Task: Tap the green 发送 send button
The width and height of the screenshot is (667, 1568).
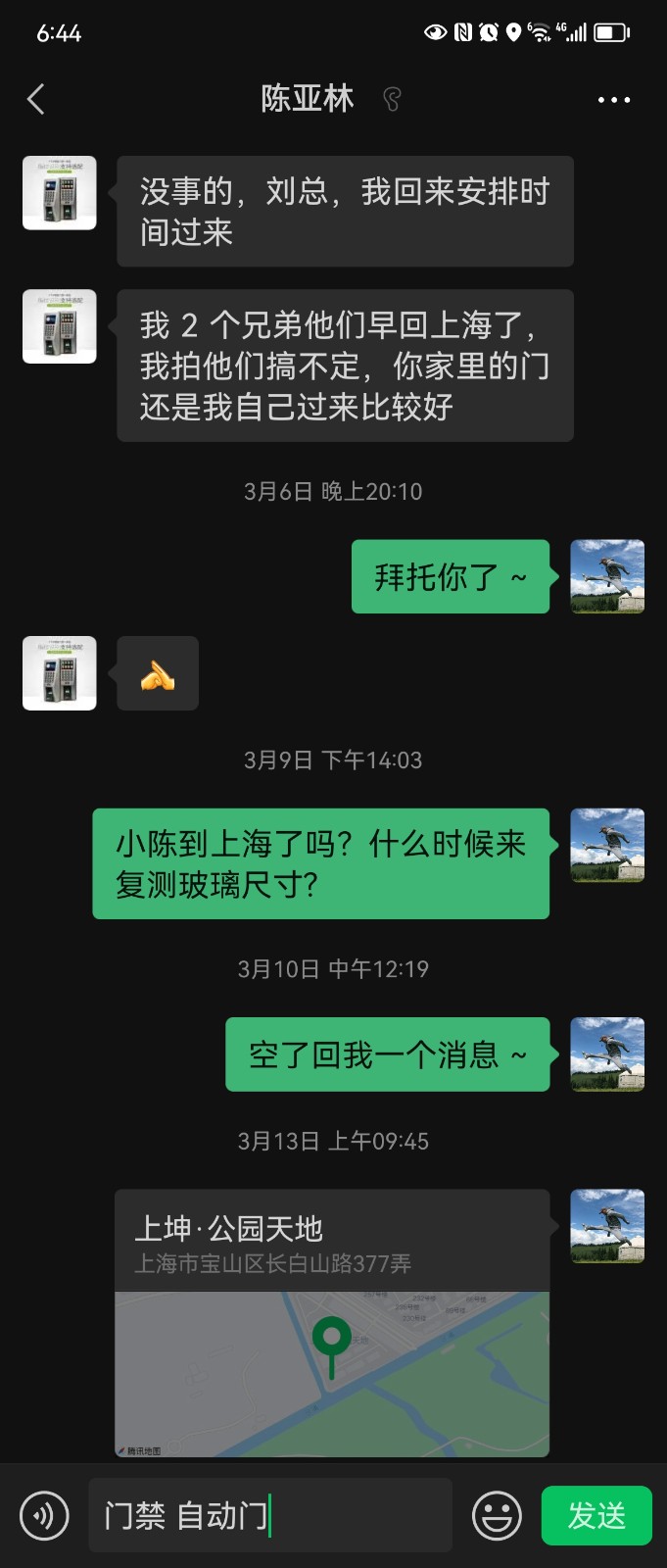Action: (596, 1515)
